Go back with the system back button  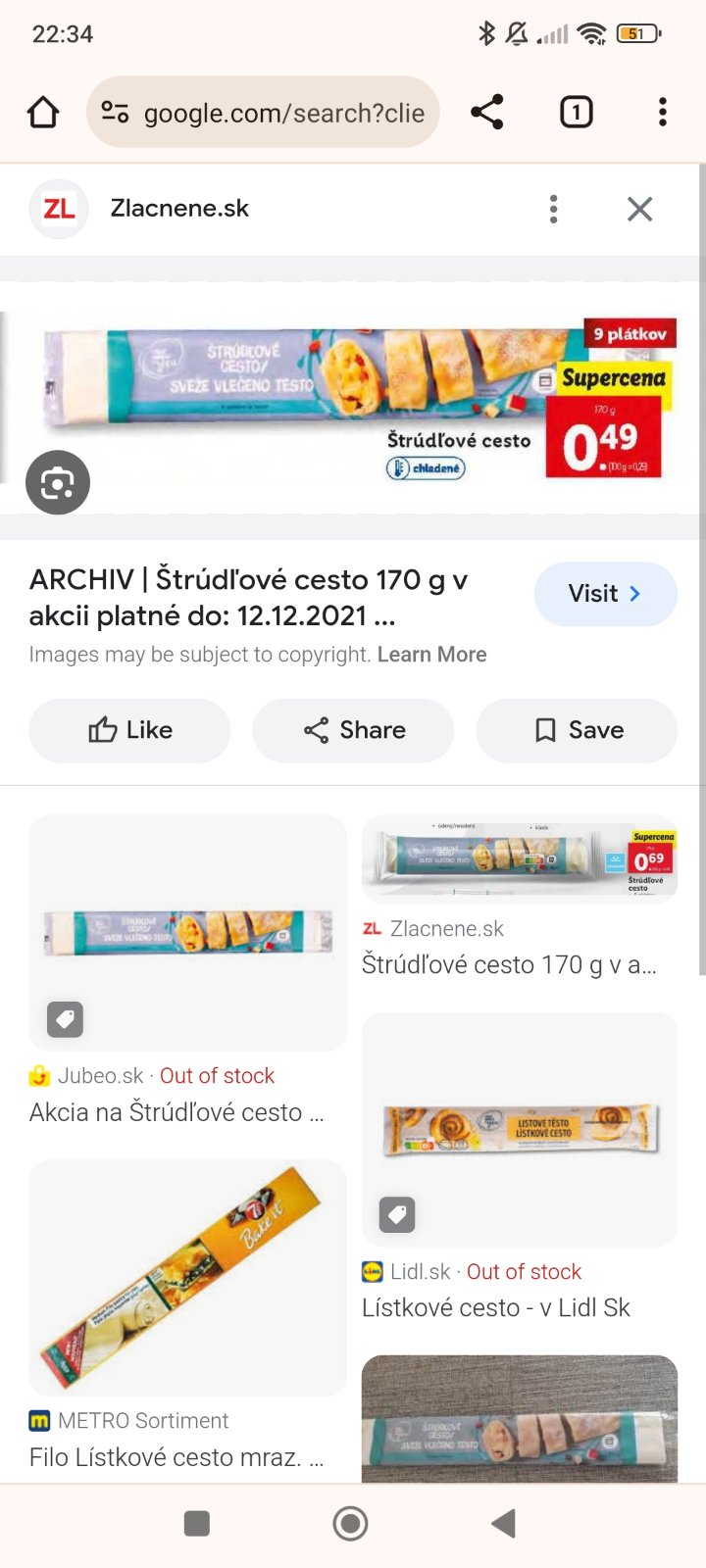pyautogui.click(x=503, y=1523)
